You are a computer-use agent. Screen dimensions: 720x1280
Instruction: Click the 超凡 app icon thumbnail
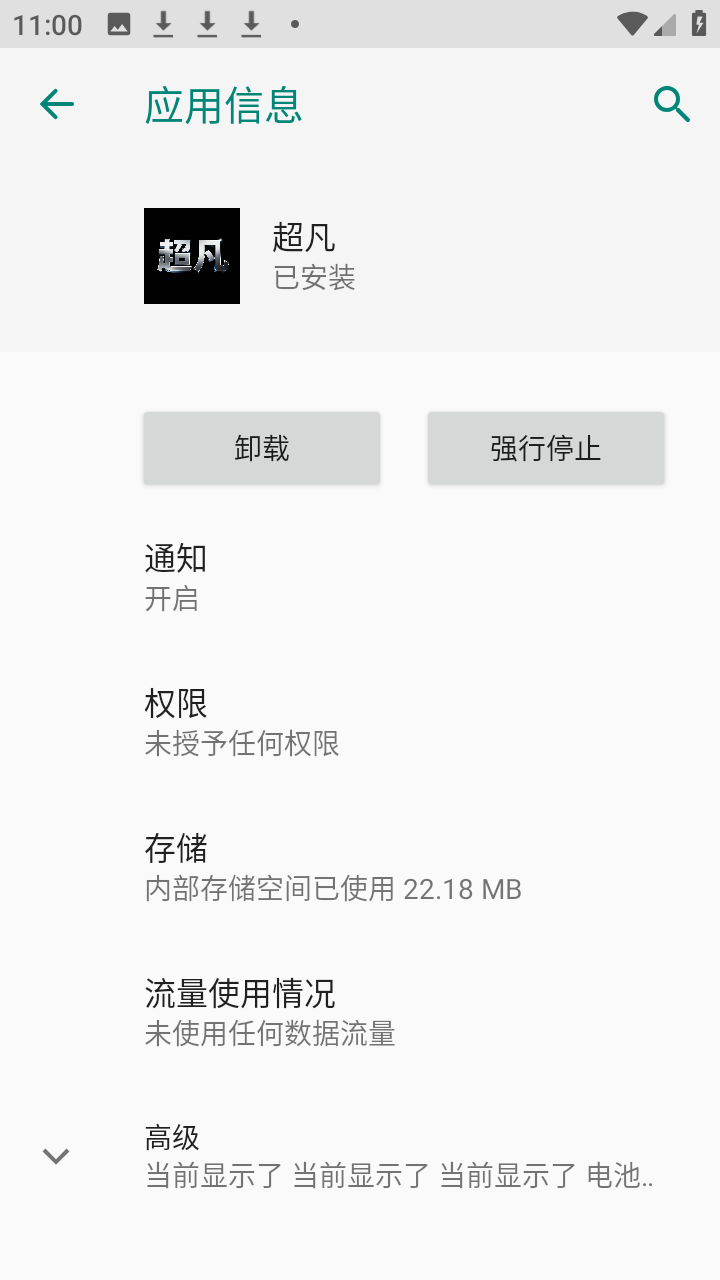(191, 255)
